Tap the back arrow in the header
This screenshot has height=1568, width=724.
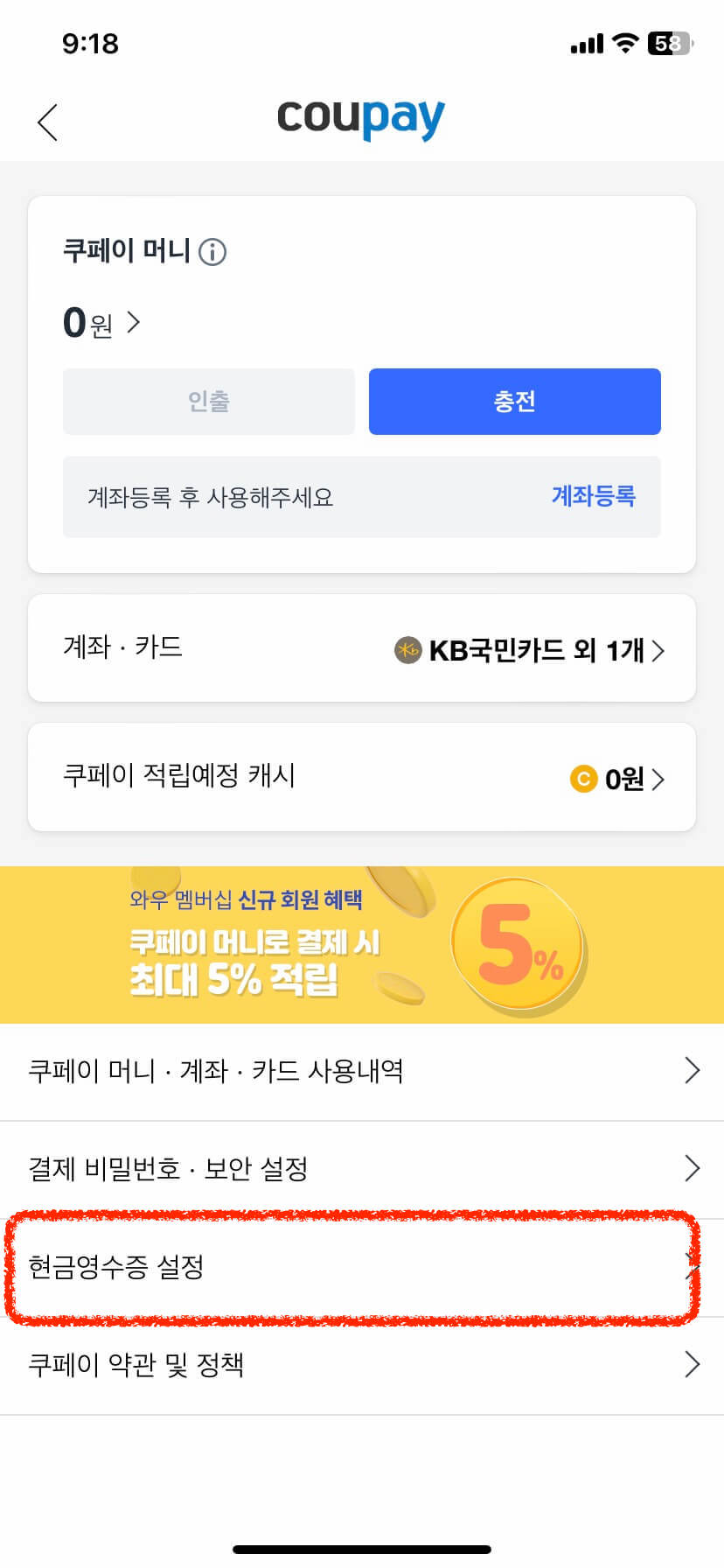[47, 122]
